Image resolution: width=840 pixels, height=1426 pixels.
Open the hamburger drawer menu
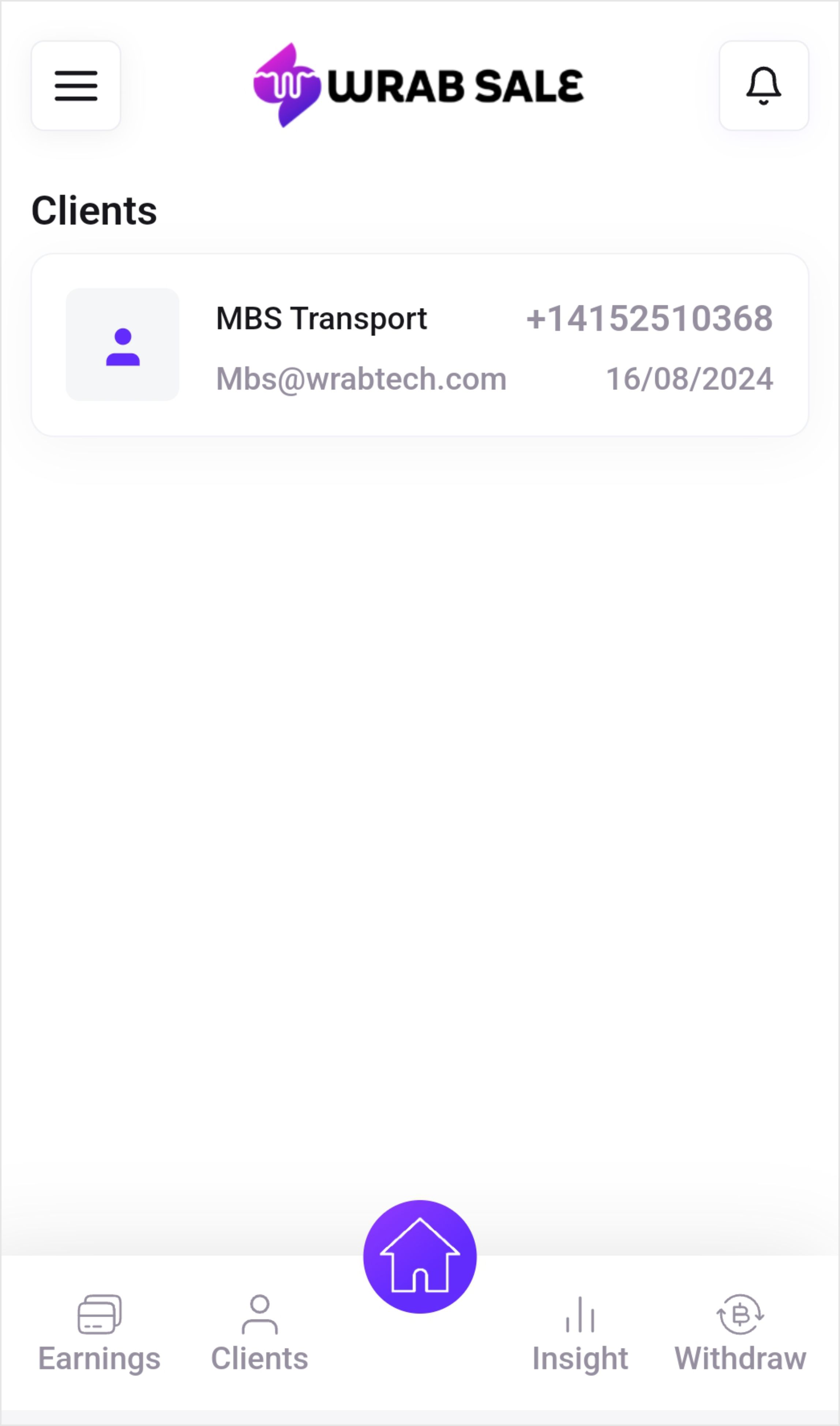coord(76,86)
